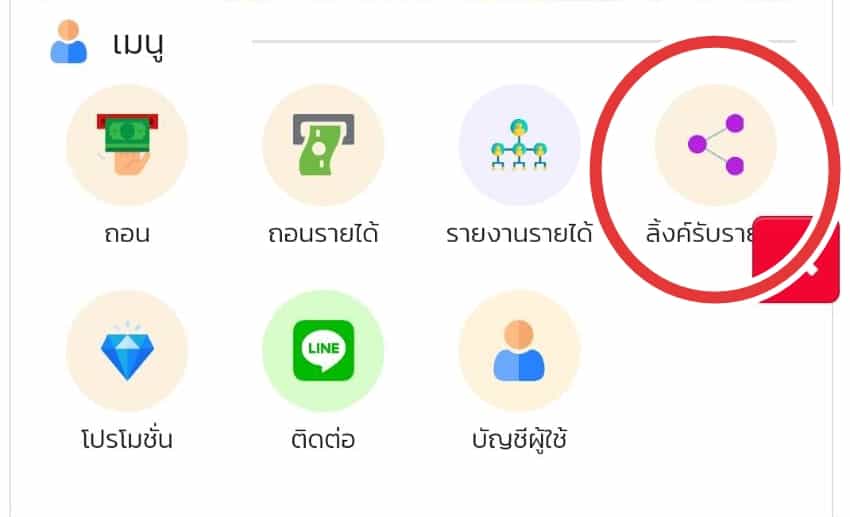850x517 pixels.
Task: Contact support through the LINE ติดต่อ item
Action: [323, 351]
